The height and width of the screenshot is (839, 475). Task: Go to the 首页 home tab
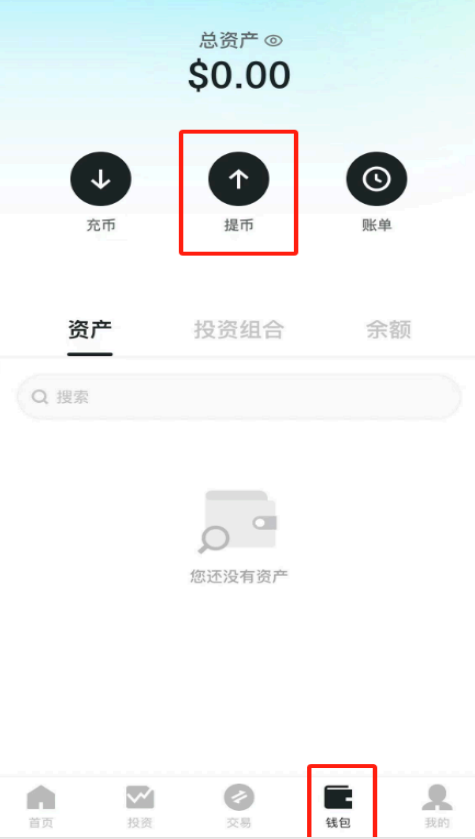coord(41,806)
